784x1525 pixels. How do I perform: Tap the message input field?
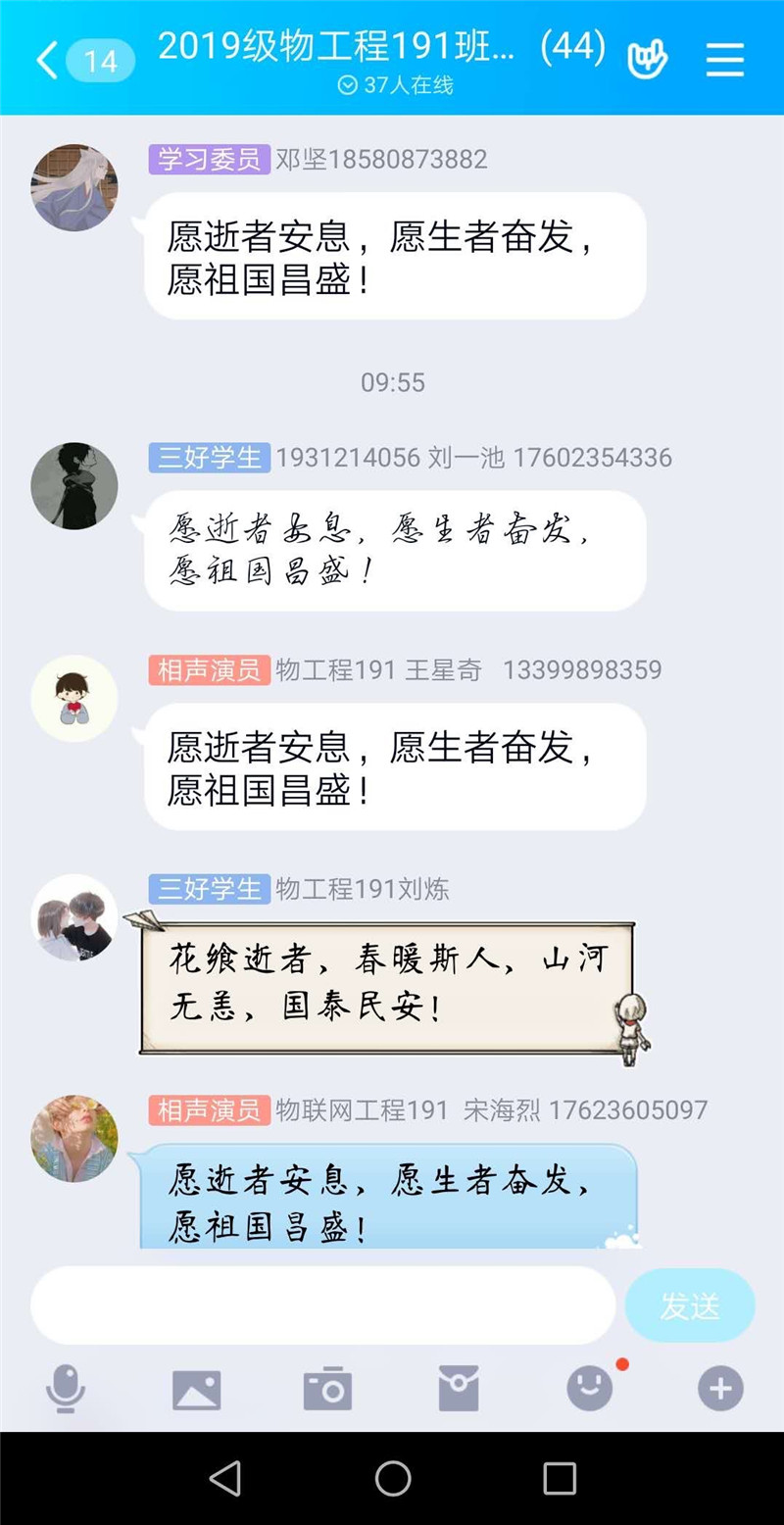pos(323,1305)
